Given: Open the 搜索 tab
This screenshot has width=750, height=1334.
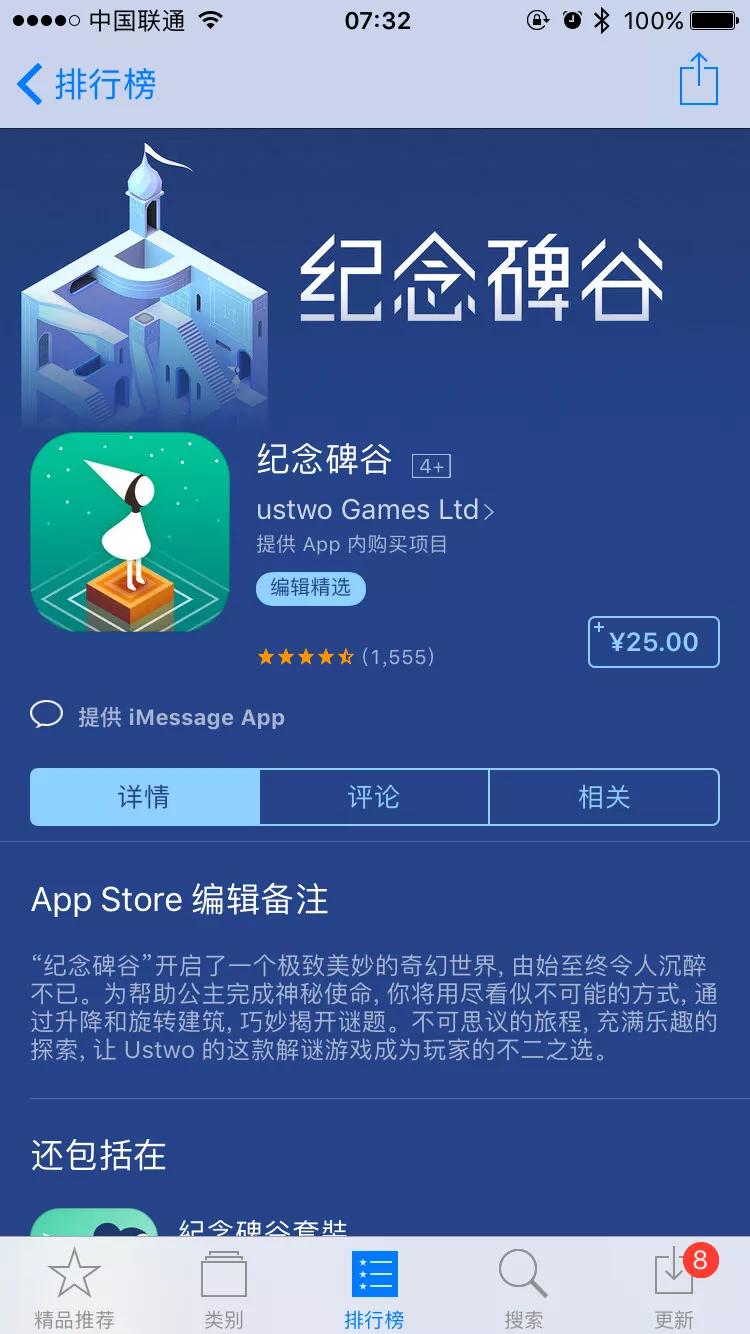Looking at the screenshot, I should pos(524,1289).
